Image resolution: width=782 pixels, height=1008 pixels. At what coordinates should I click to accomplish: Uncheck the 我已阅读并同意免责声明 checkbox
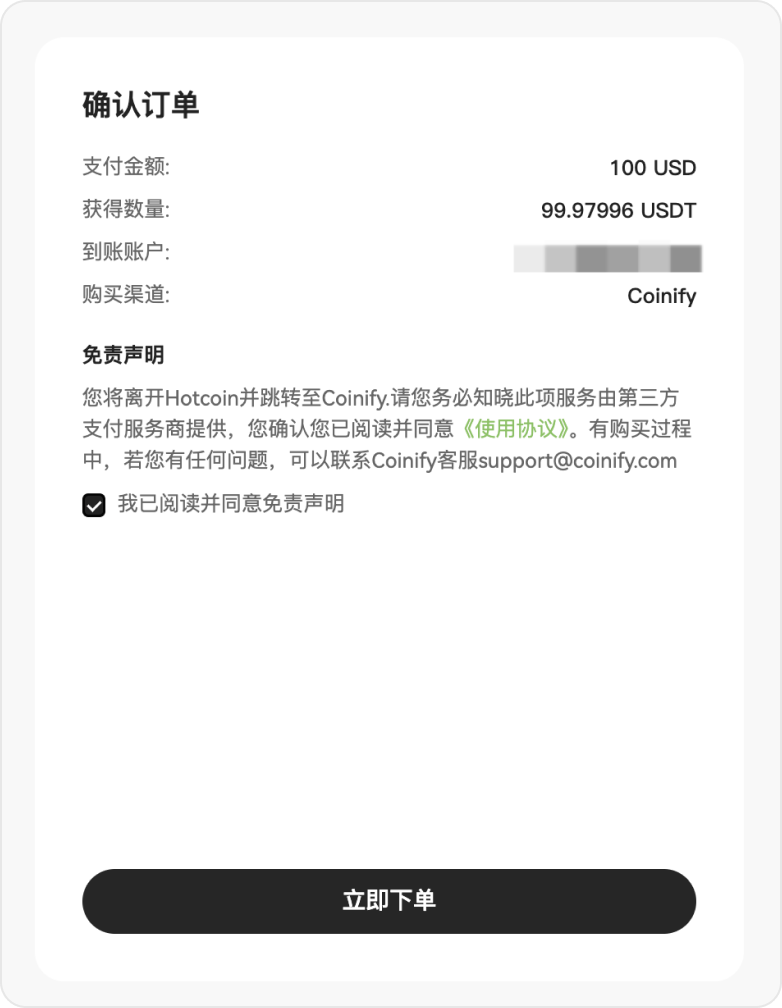tap(94, 505)
